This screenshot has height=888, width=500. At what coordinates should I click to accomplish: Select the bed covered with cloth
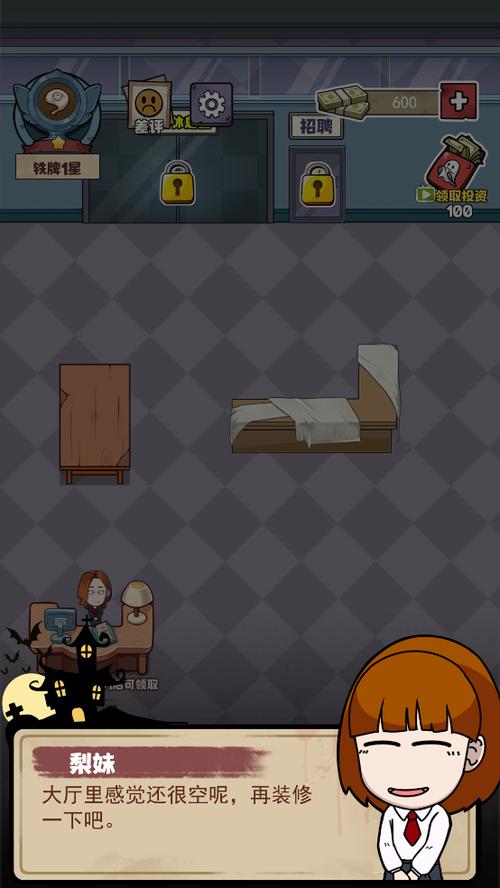(x=315, y=400)
